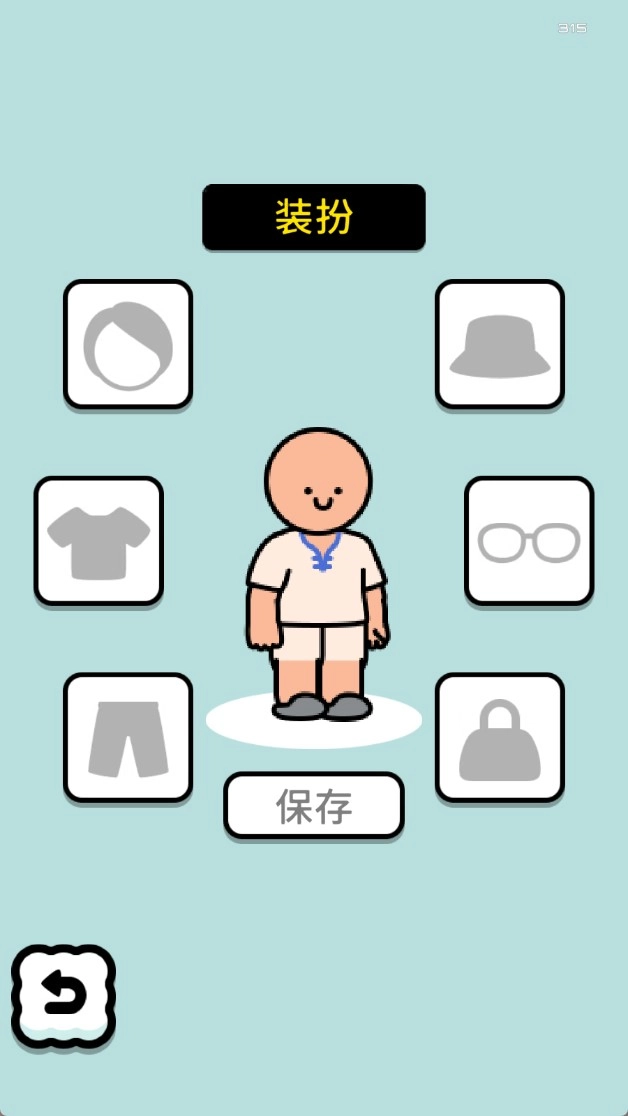Tap the 保存 button to save outfit
628x1116 pixels.
point(314,805)
